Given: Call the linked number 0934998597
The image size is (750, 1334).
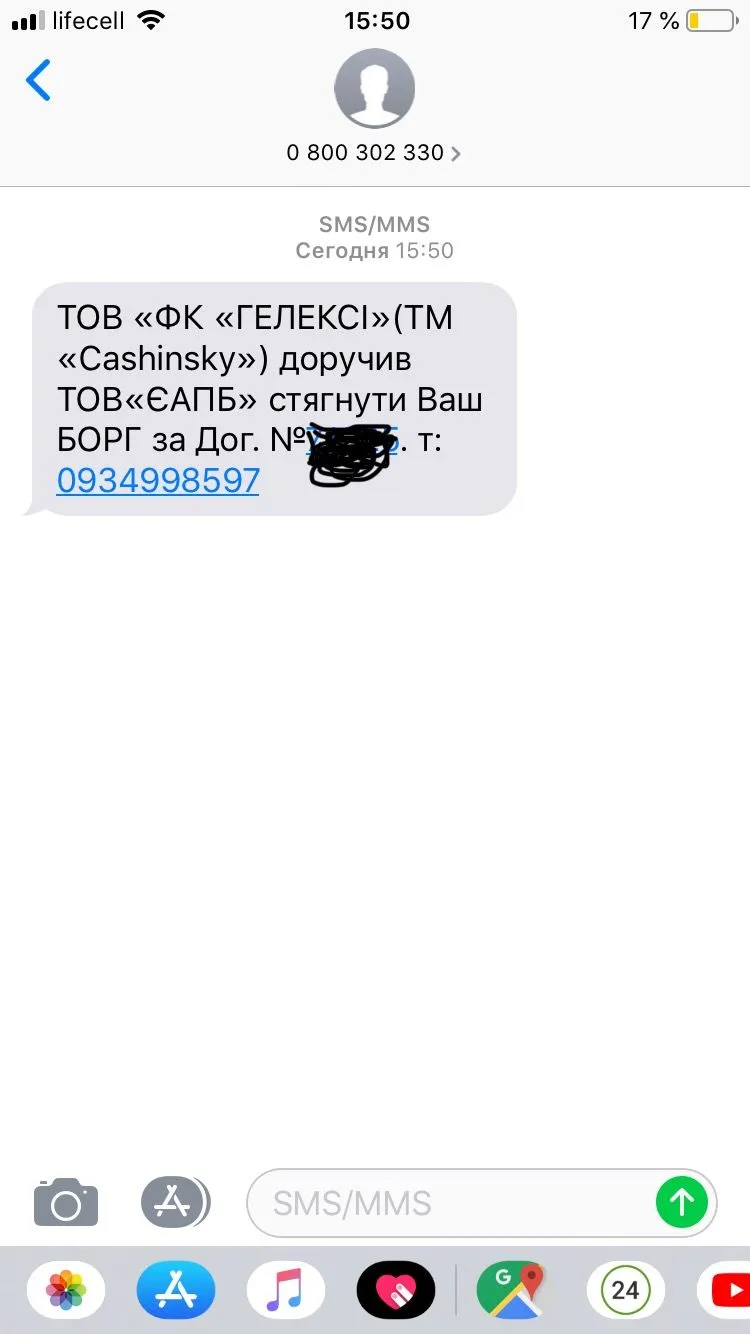Looking at the screenshot, I should [x=158, y=481].
